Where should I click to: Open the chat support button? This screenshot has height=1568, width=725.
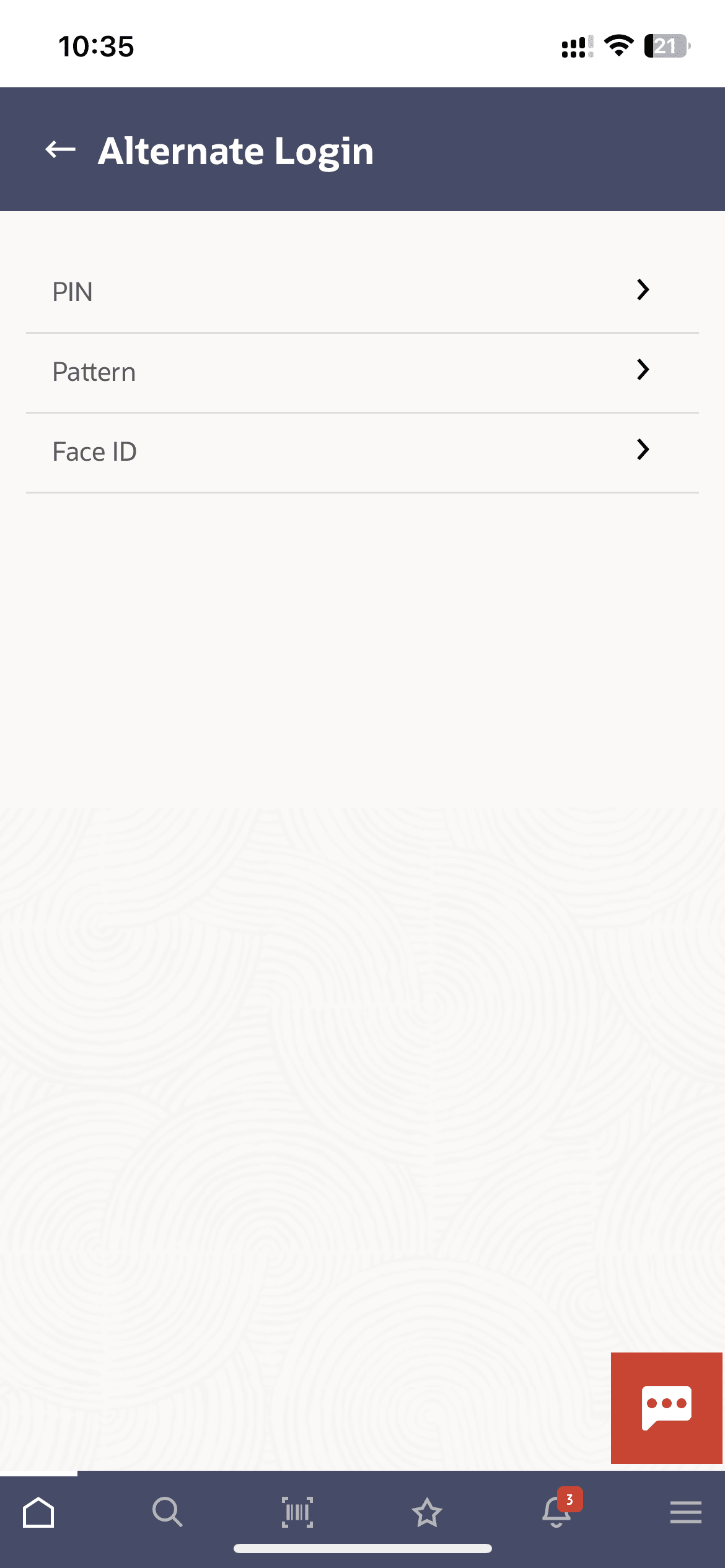point(666,1407)
